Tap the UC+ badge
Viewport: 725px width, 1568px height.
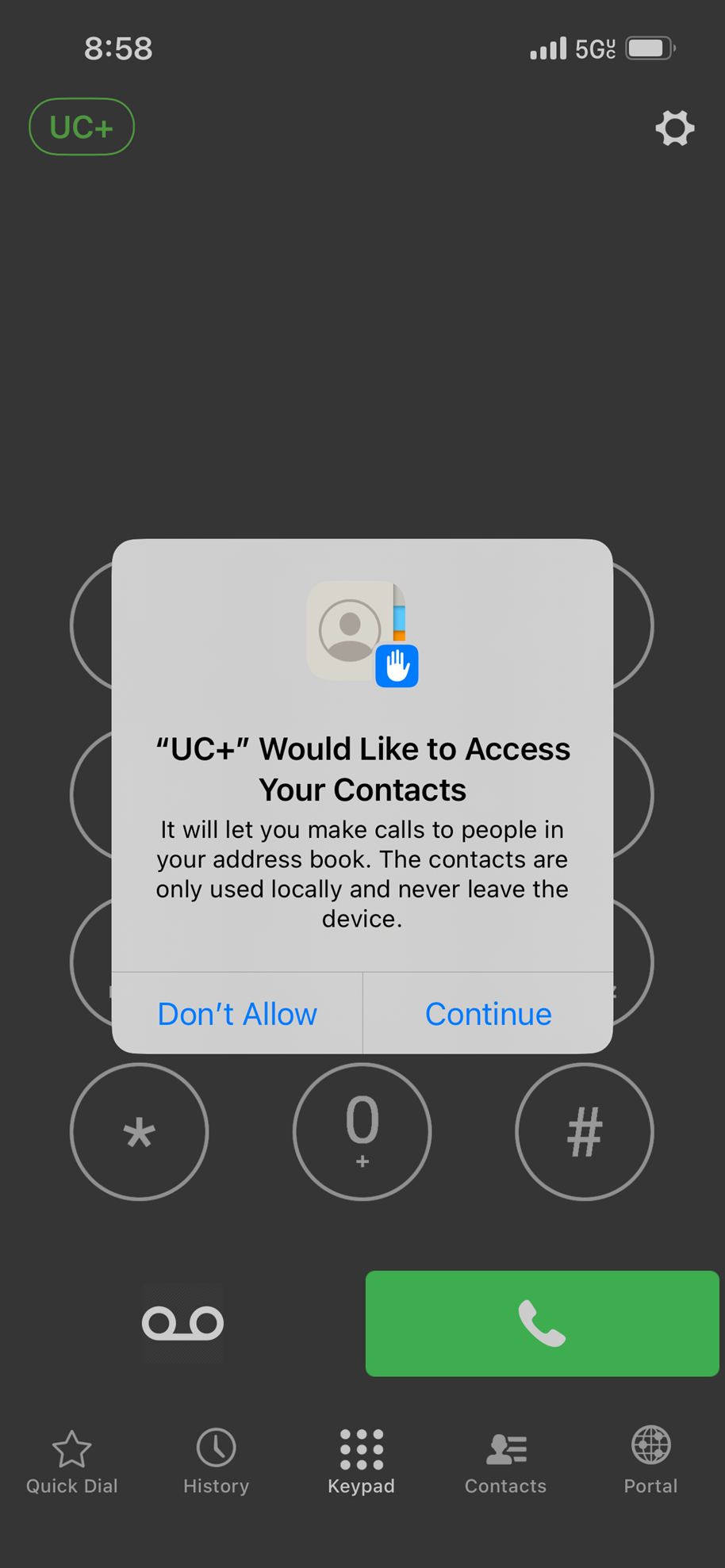82,127
